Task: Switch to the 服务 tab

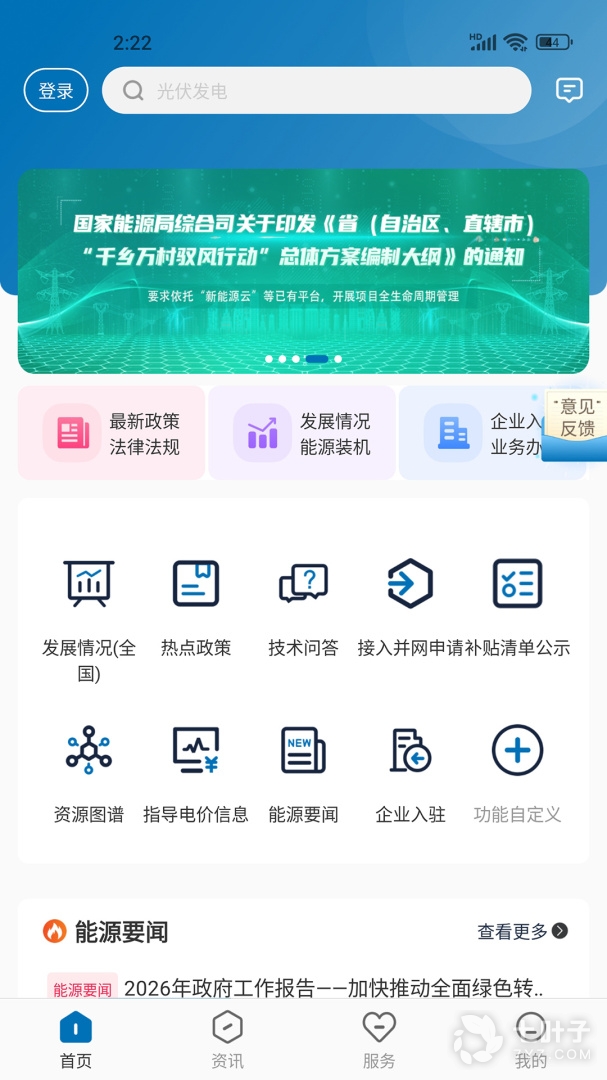Action: 379,1040
